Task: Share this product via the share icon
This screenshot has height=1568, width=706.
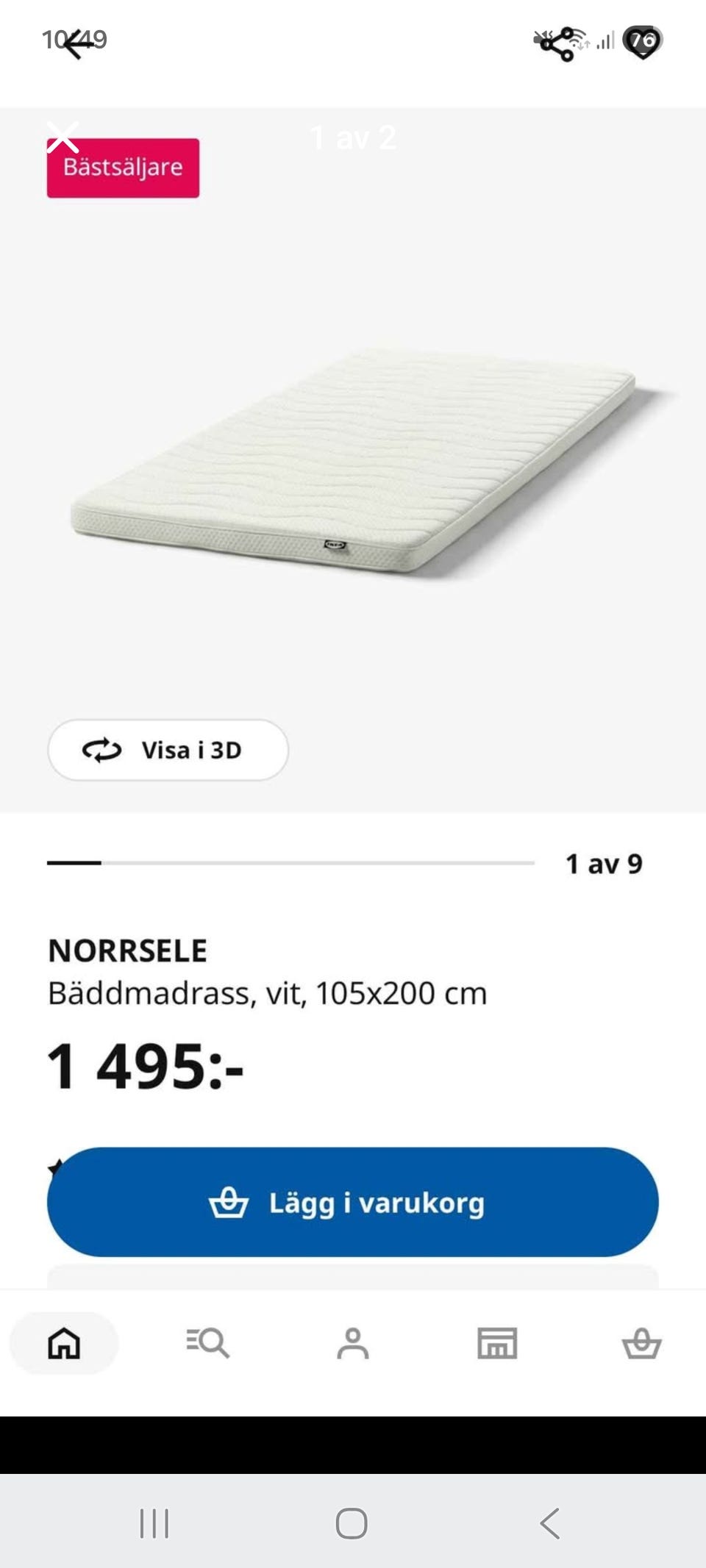Action: point(556,44)
